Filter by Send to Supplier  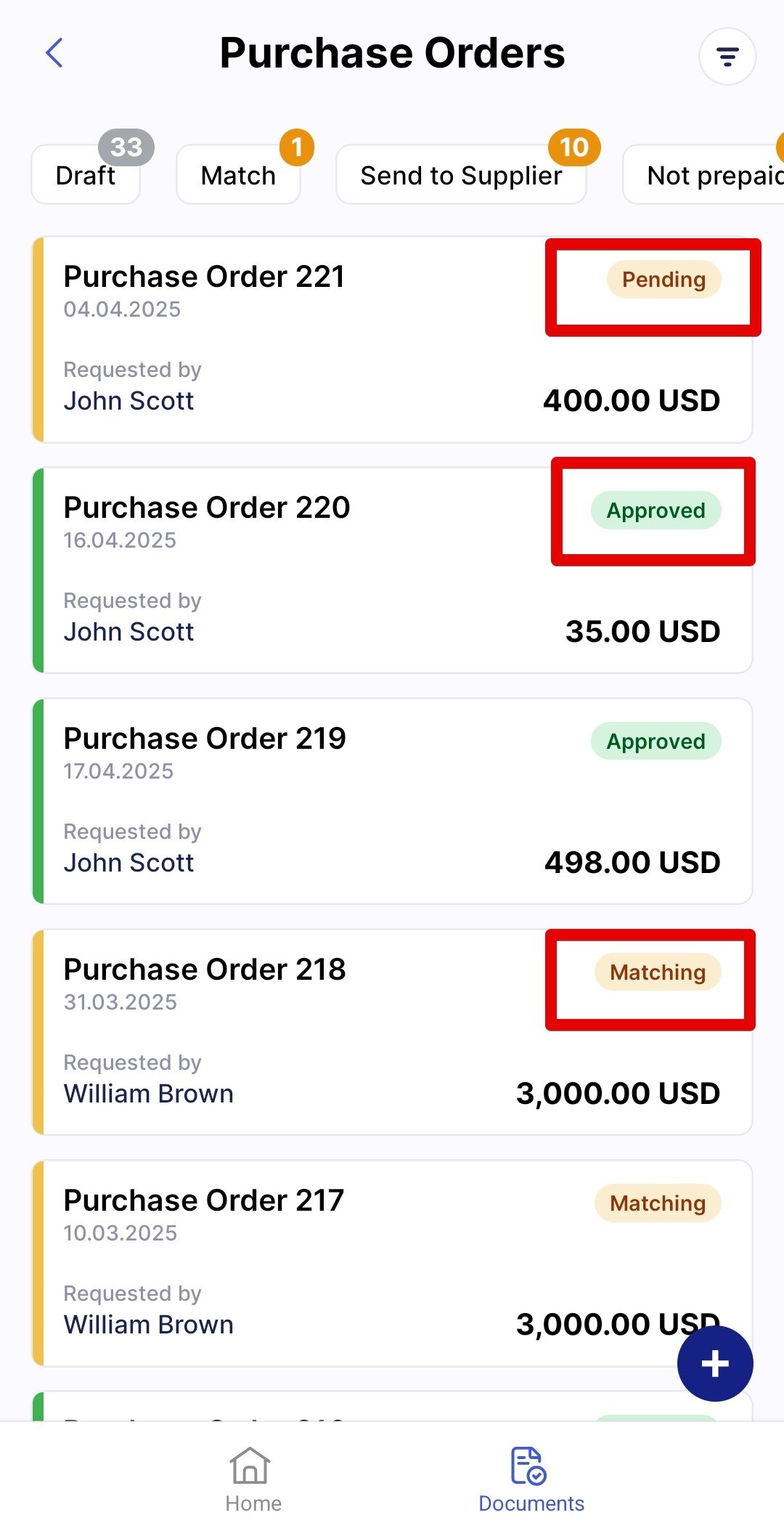[461, 175]
